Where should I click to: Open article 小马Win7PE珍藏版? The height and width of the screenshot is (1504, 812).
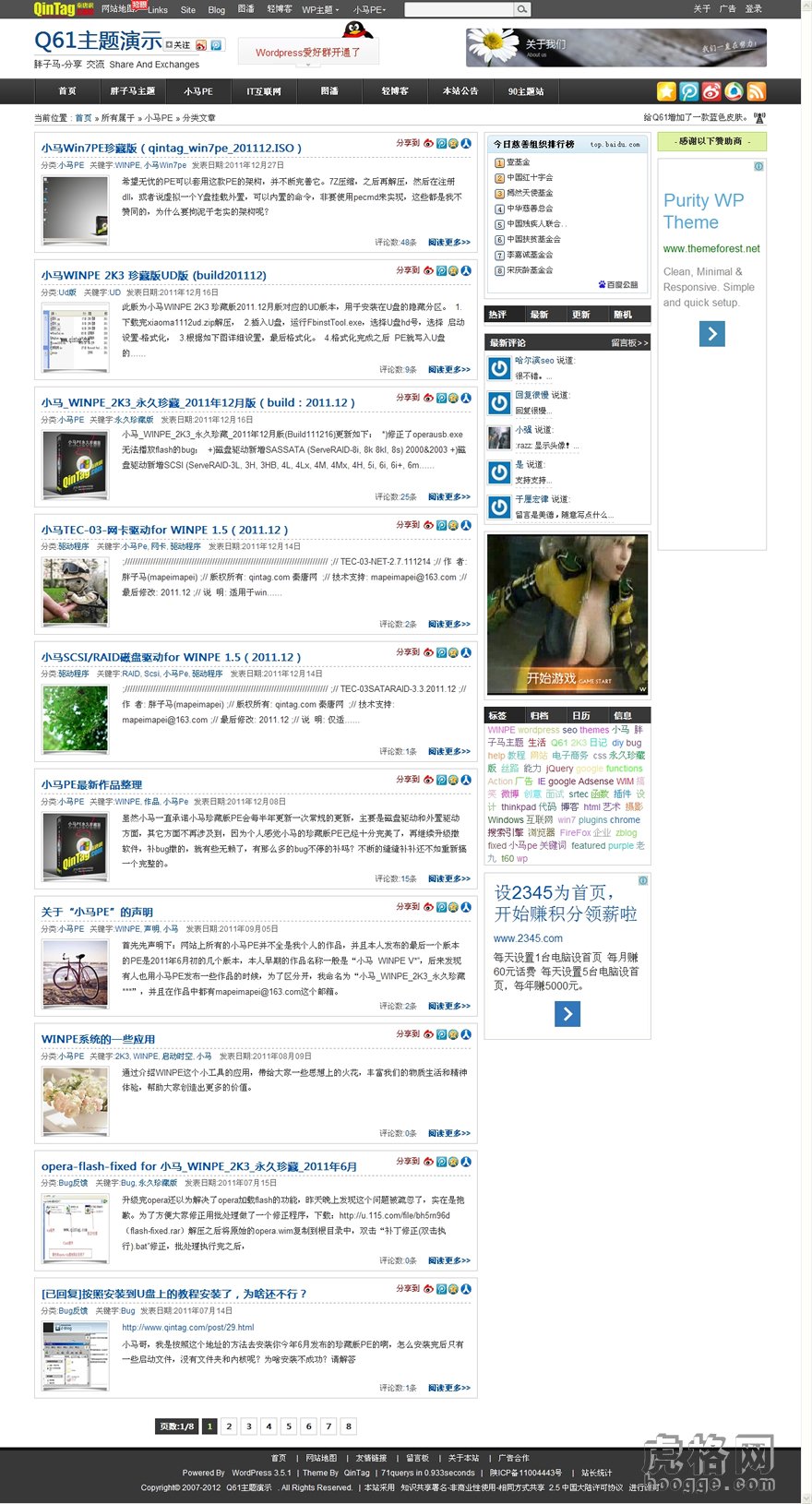pyautogui.click(x=171, y=148)
